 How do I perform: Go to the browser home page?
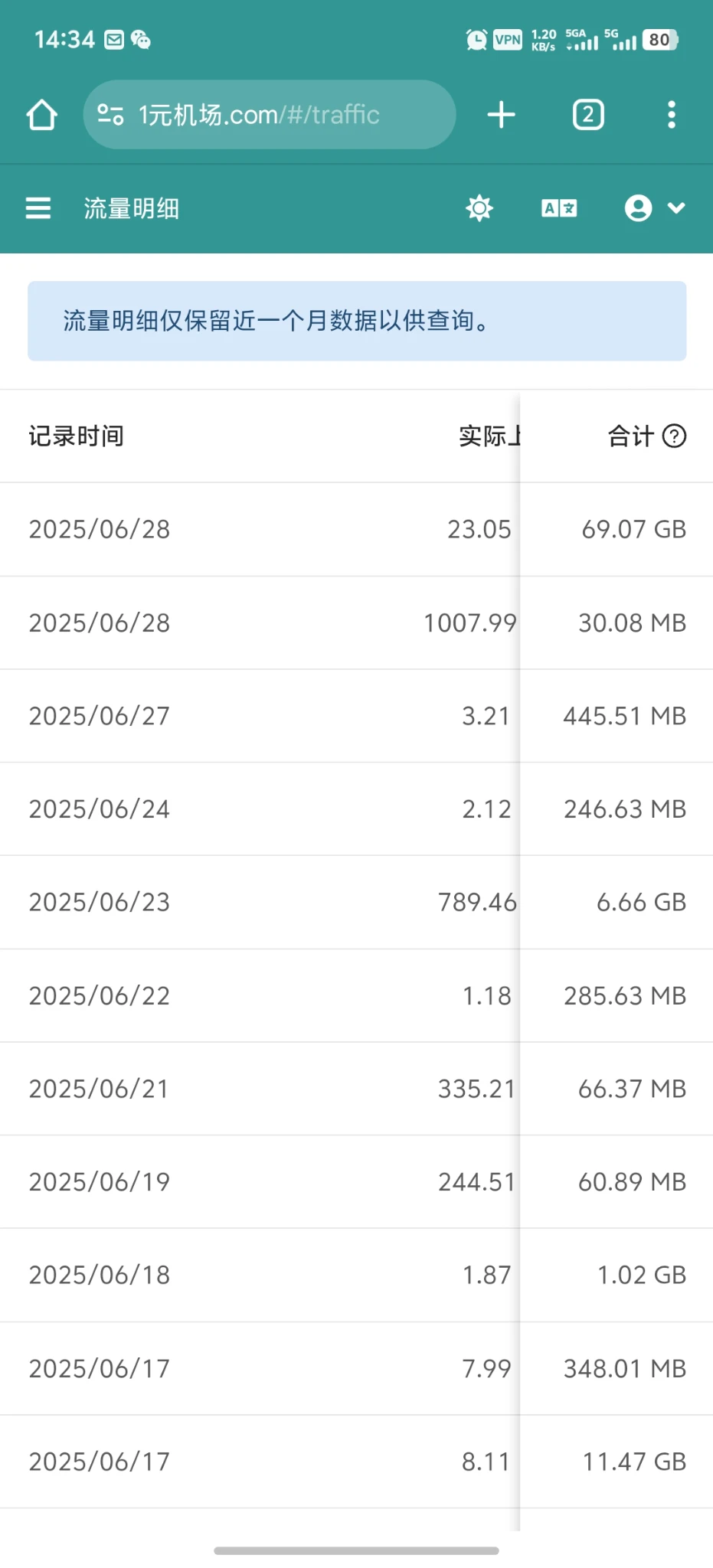(41, 116)
